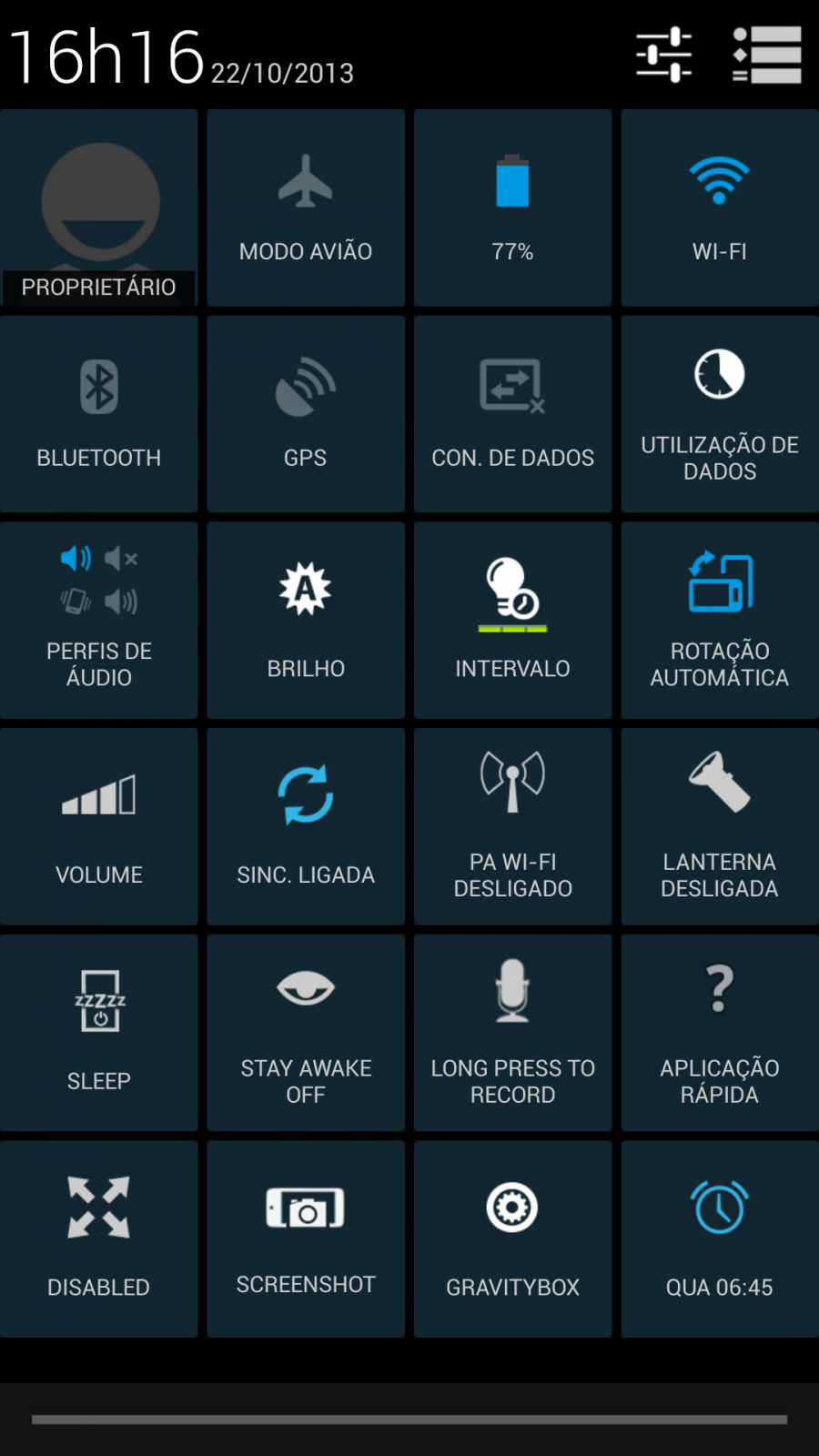The image size is (819, 1456).
Task: Toggle Modo Avião
Action: click(306, 207)
